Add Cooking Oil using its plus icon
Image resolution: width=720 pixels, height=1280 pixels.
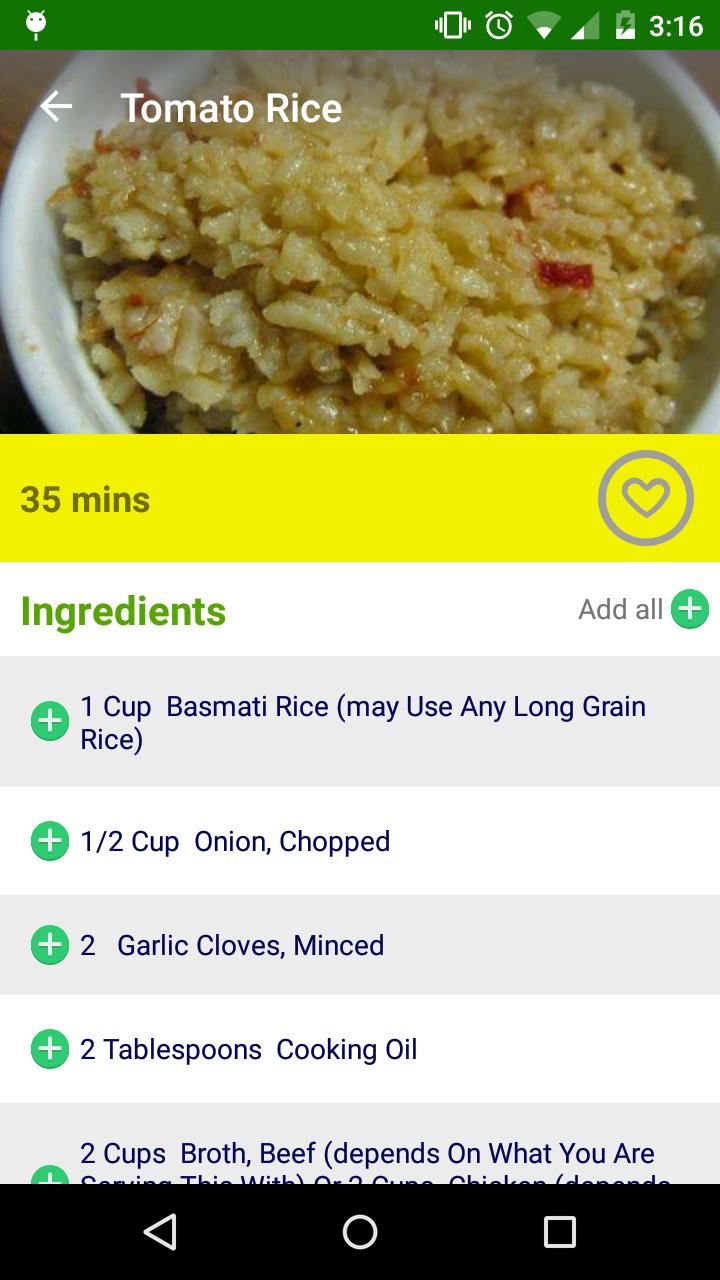[x=50, y=1049]
